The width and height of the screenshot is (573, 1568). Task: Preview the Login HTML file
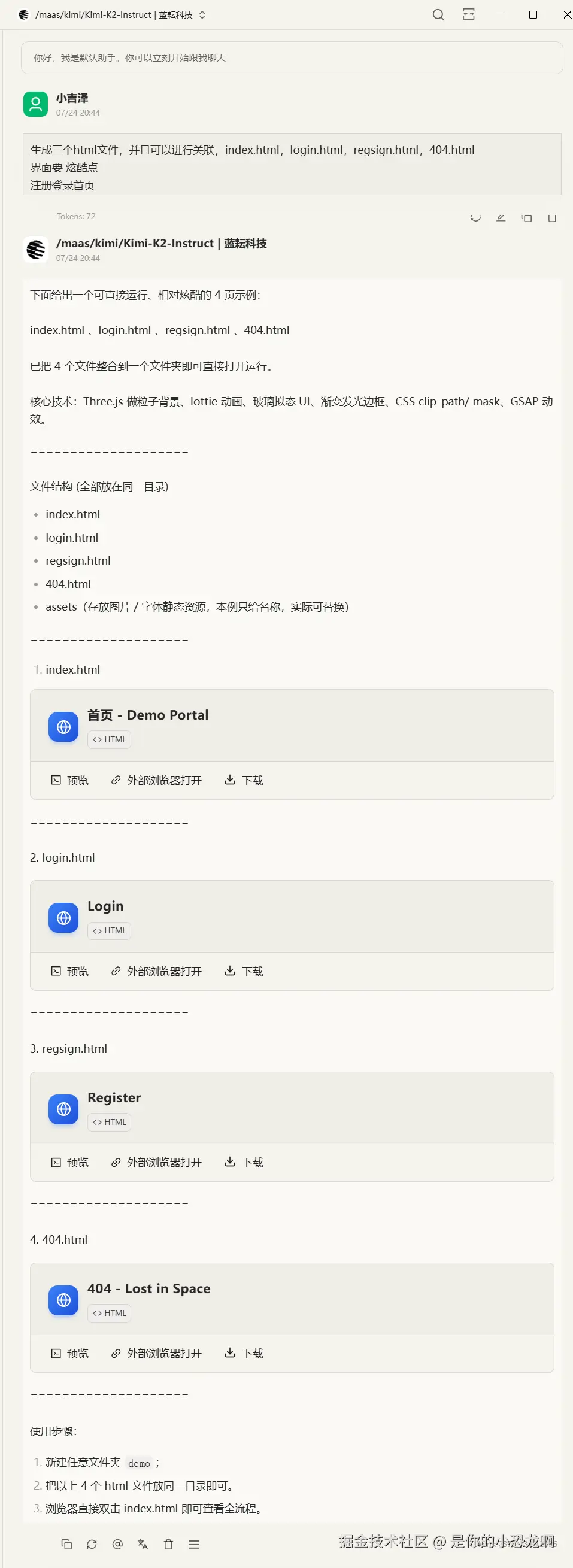[x=69, y=972]
